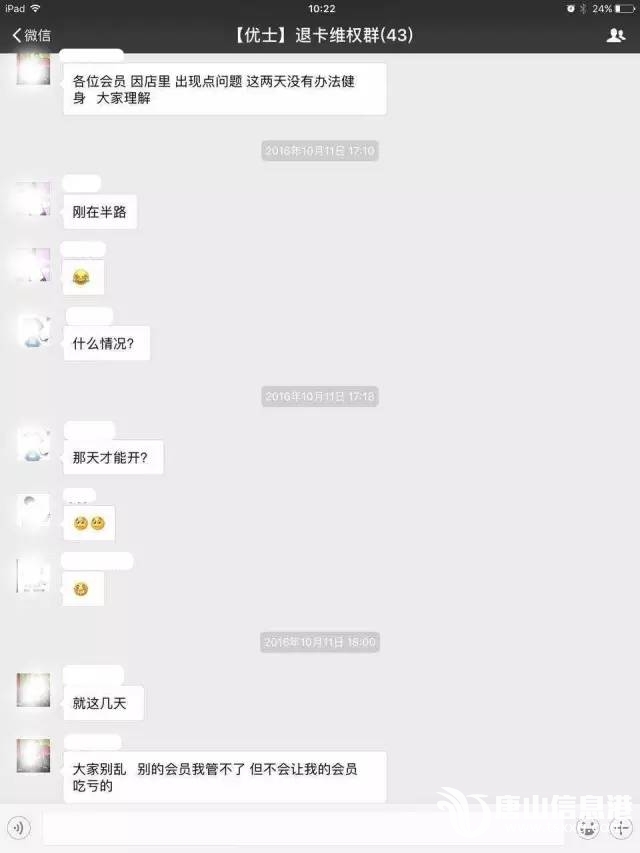
Task: Open the plus attachments menu
Action: (622, 828)
